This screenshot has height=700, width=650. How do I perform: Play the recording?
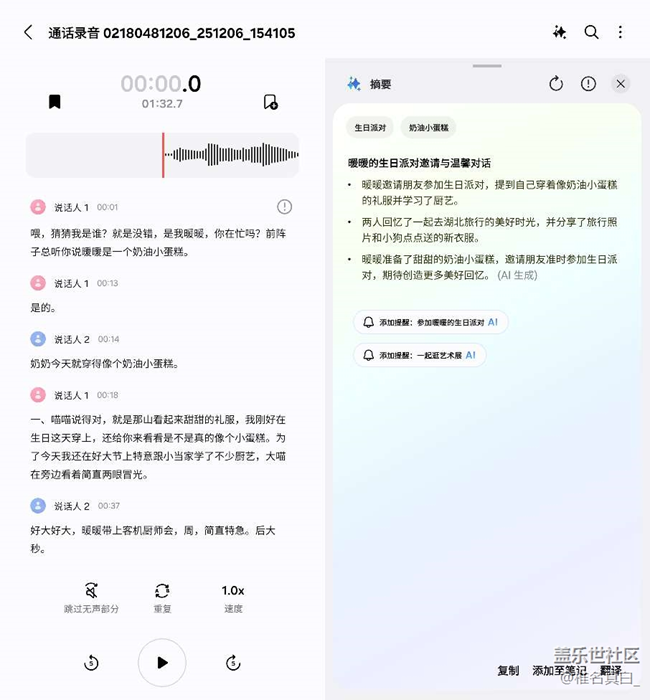[162, 662]
